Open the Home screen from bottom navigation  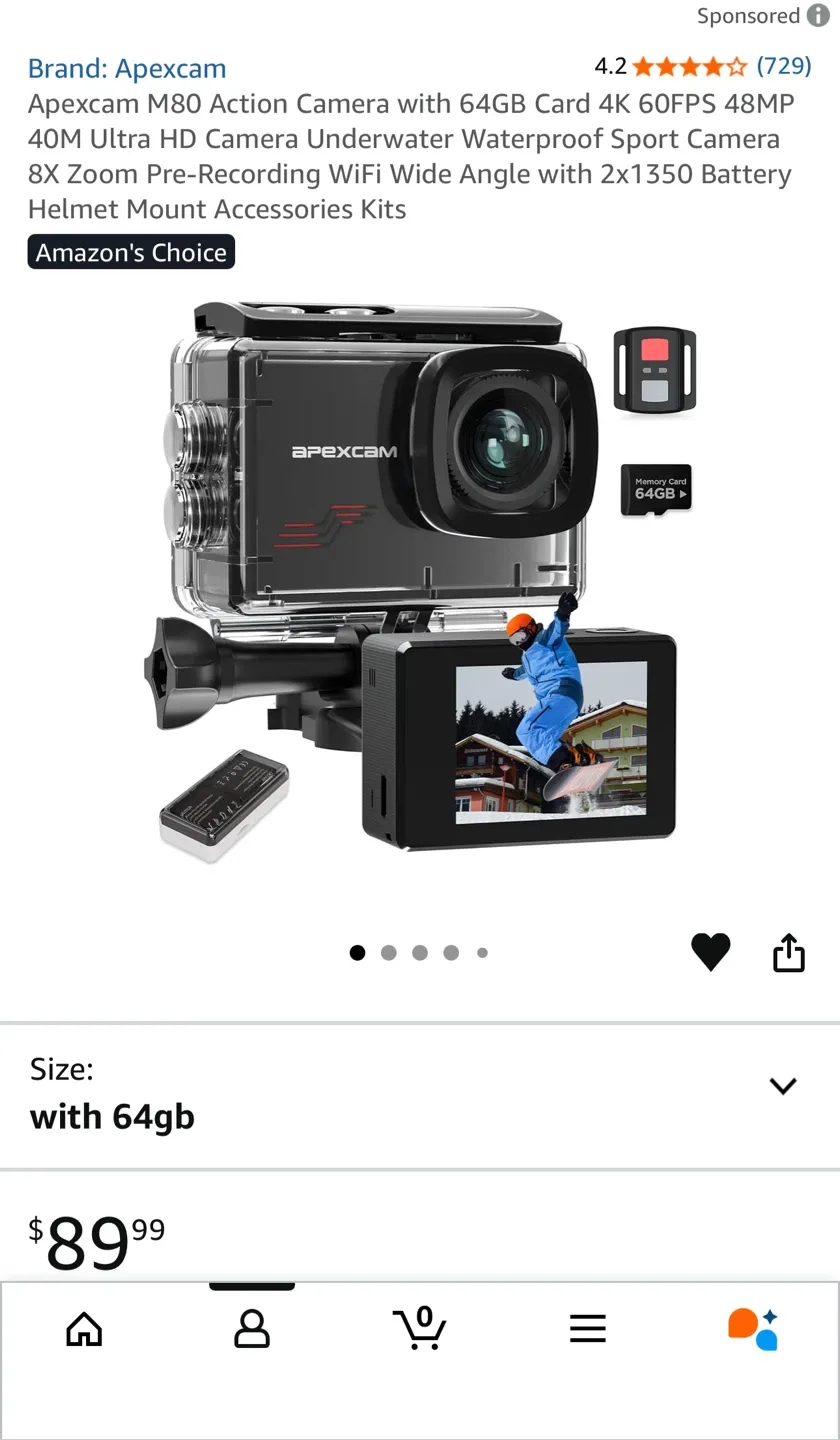pos(84,1329)
